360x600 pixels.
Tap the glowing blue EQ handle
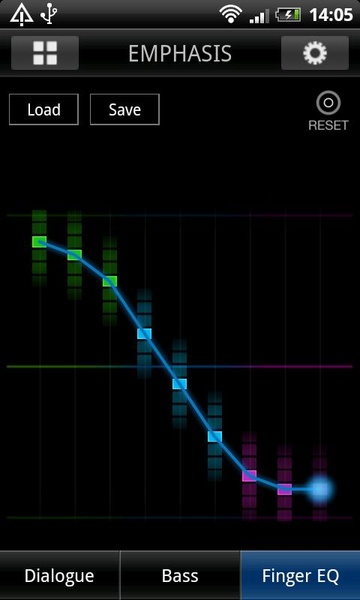320,489
